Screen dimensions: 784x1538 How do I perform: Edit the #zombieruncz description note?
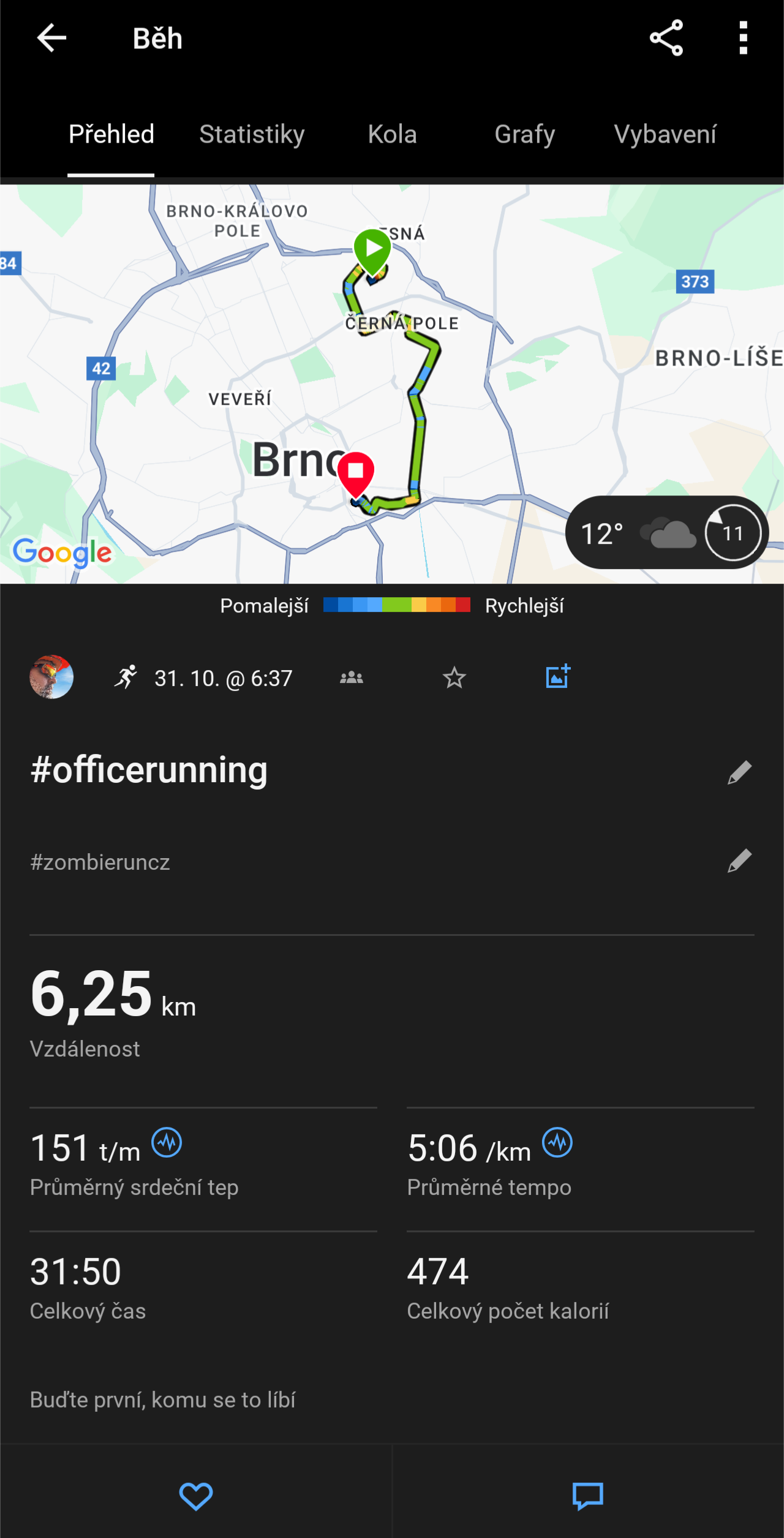pos(739,861)
